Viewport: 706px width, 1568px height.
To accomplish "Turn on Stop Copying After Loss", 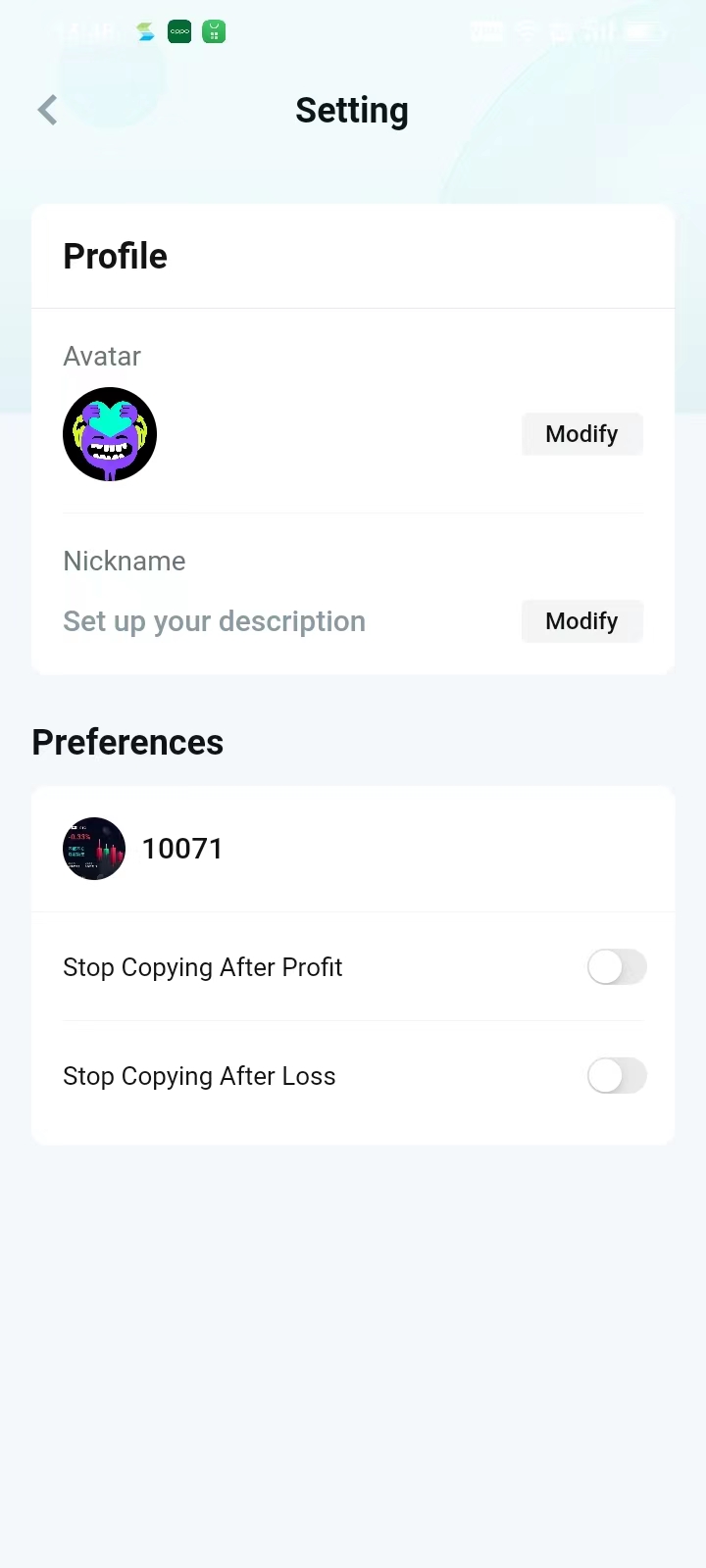I will pyautogui.click(x=617, y=1076).
